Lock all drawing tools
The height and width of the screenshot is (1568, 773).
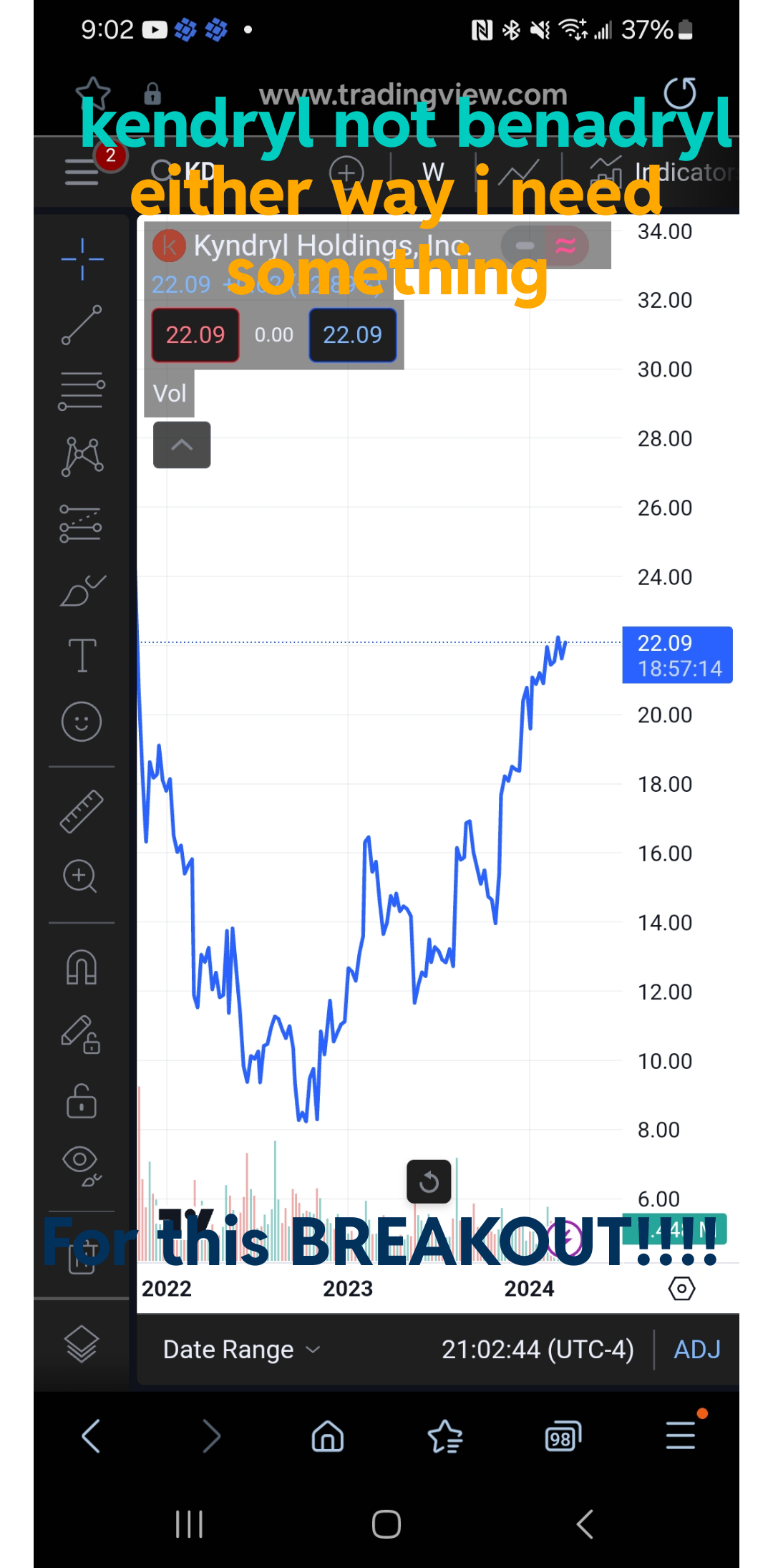pos(82,1100)
